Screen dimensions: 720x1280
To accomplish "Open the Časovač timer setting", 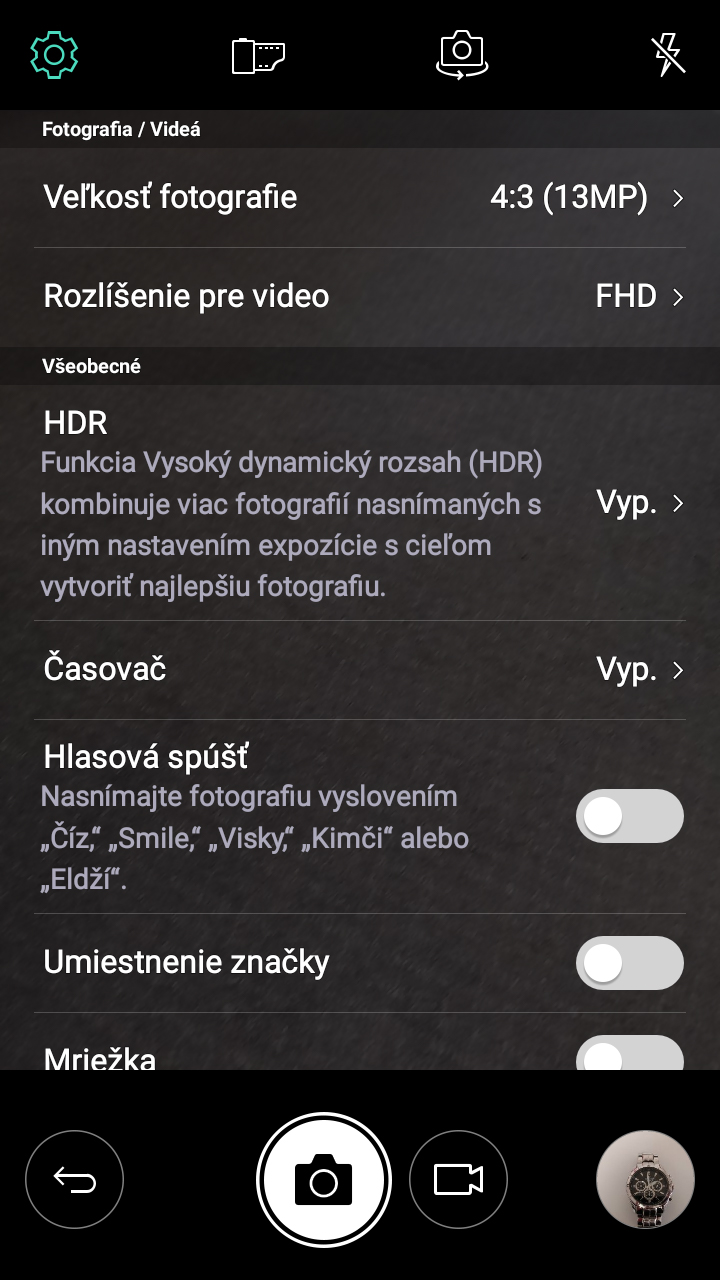I will tap(360, 670).
